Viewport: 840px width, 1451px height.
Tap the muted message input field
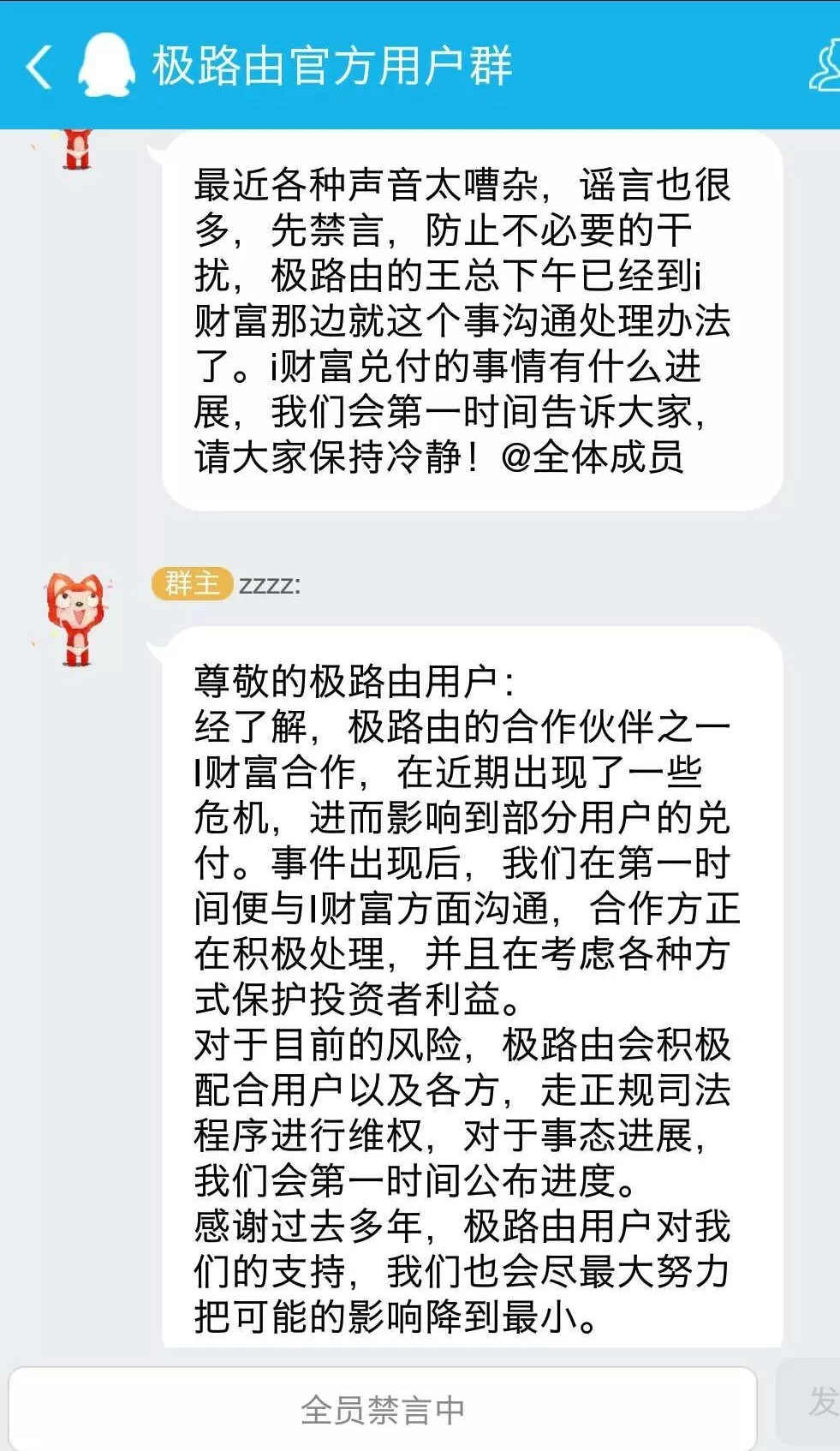click(383, 1409)
